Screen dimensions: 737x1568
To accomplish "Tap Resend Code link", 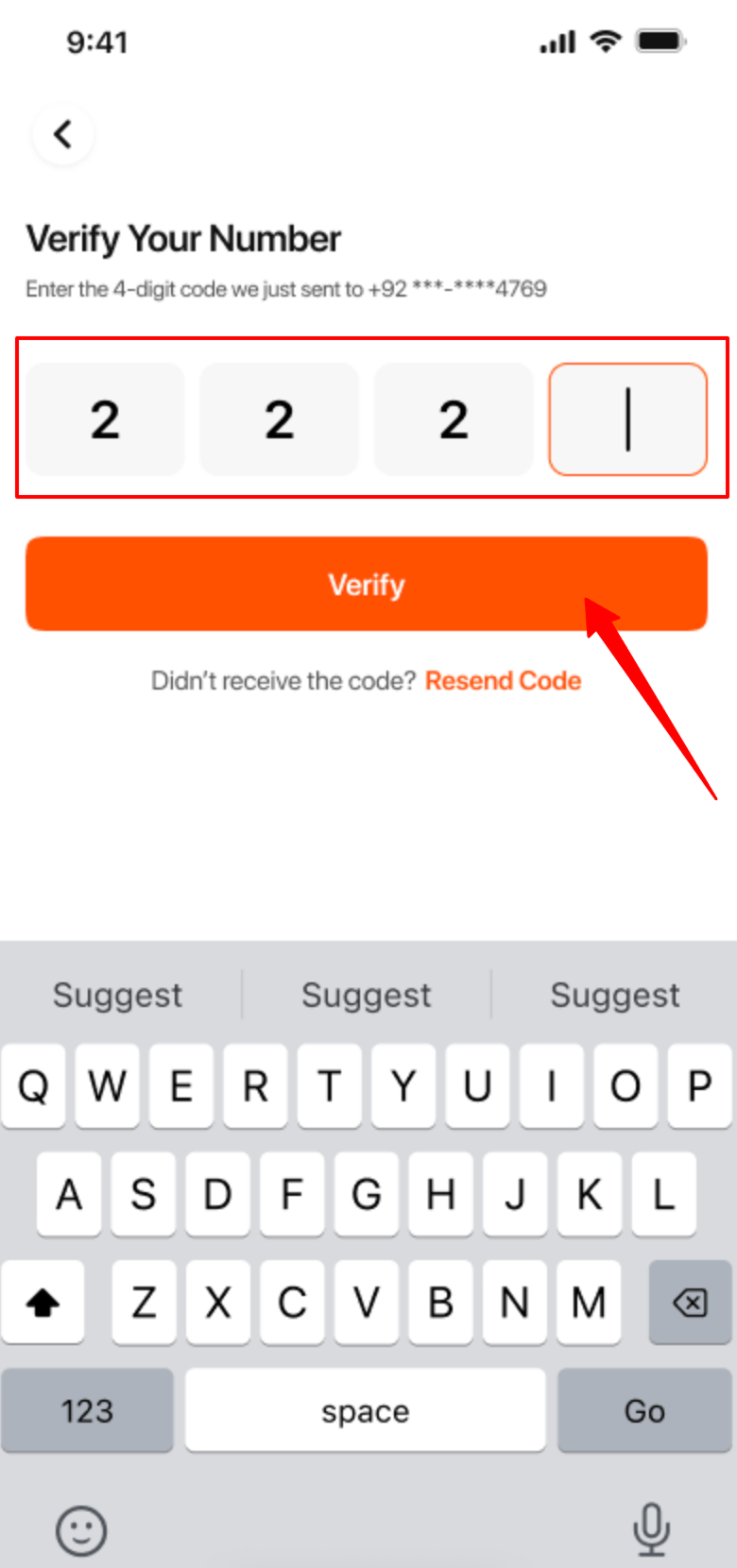I will pos(503,681).
